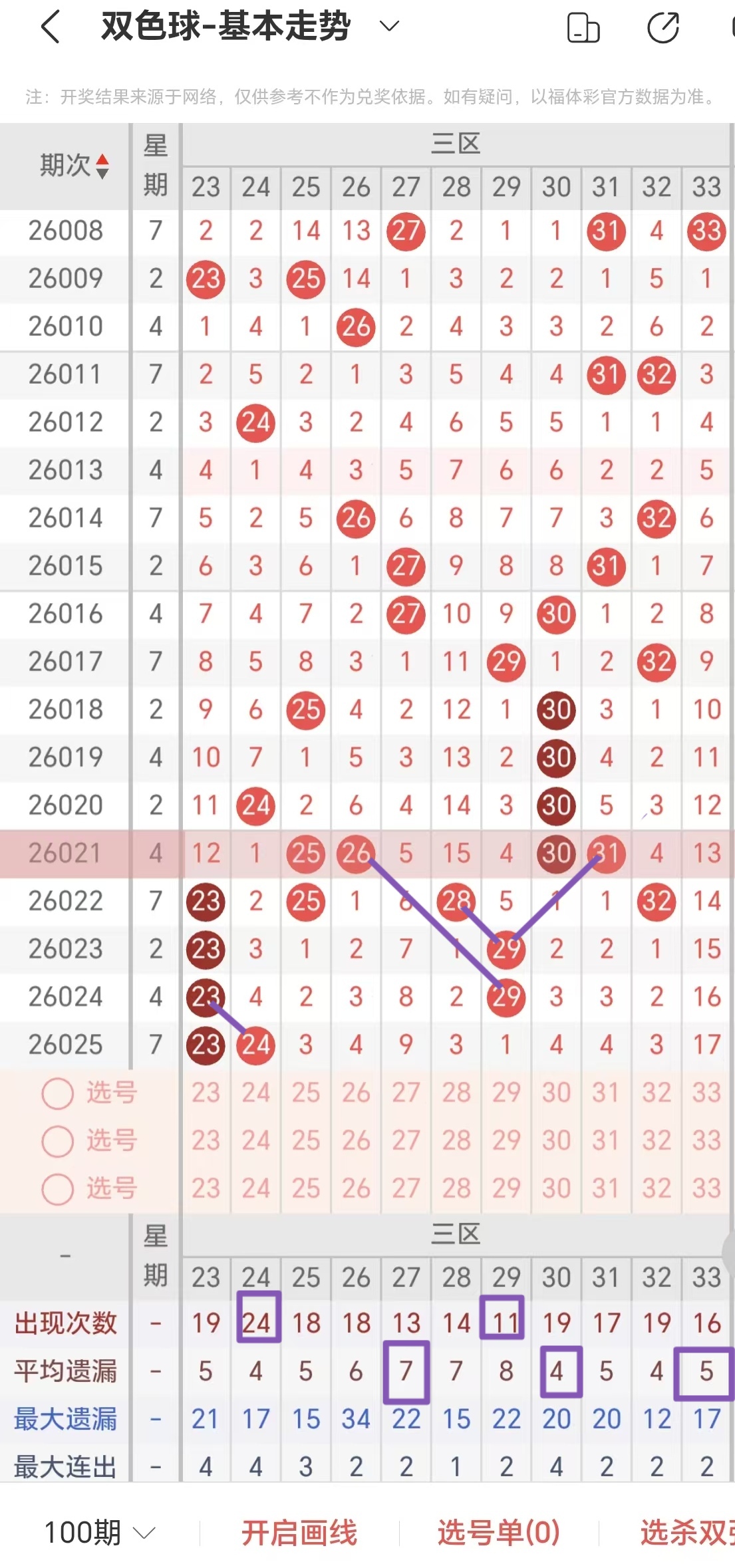Select the first 选号 circle selector
The image size is (735, 1568).
point(57,1093)
